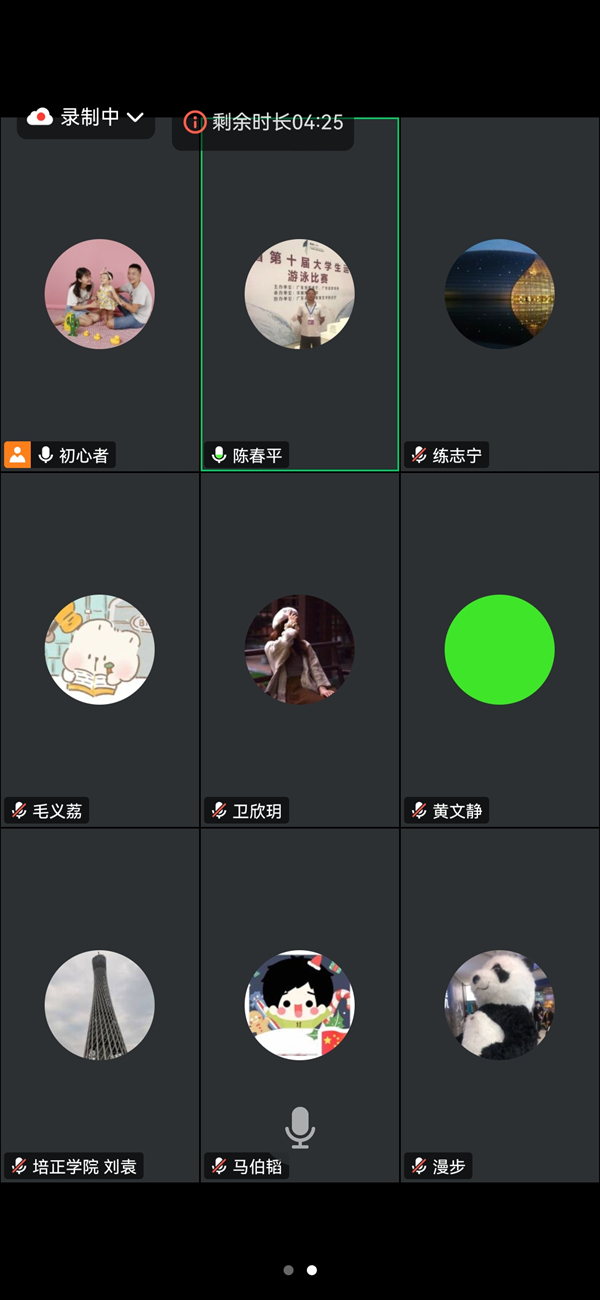Select participant tile 马伯韬
The width and height of the screenshot is (600, 1300).
tap(300, 1005)
